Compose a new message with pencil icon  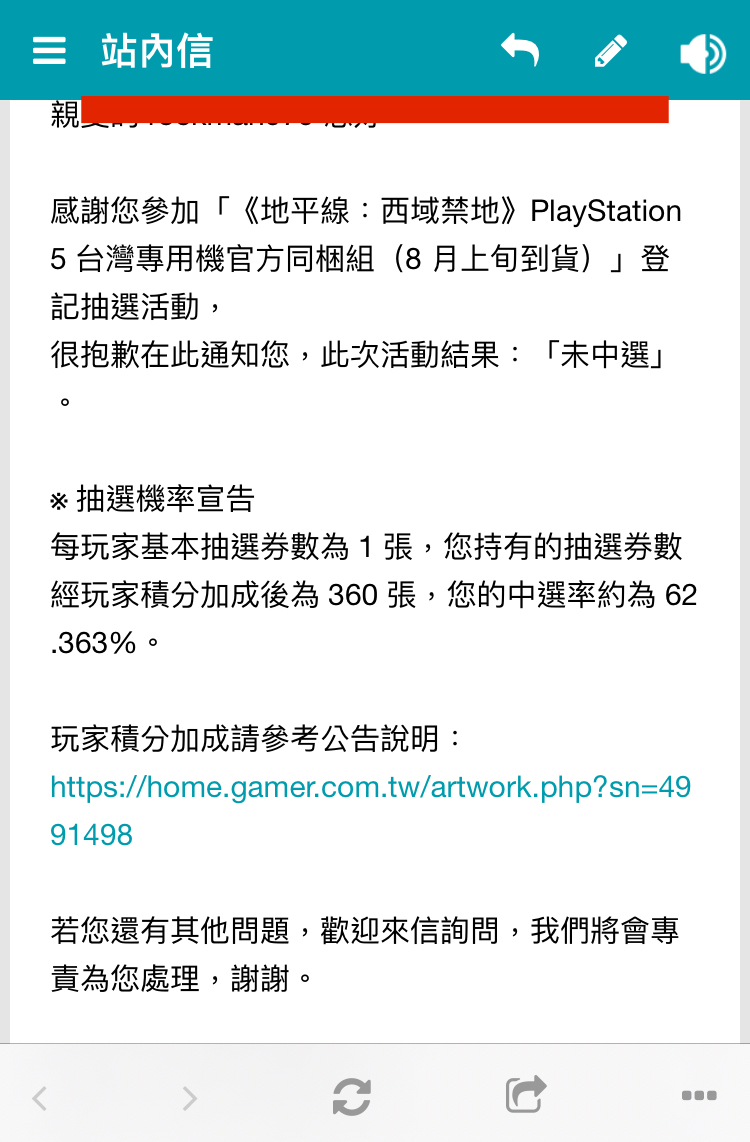coord(611,51)
